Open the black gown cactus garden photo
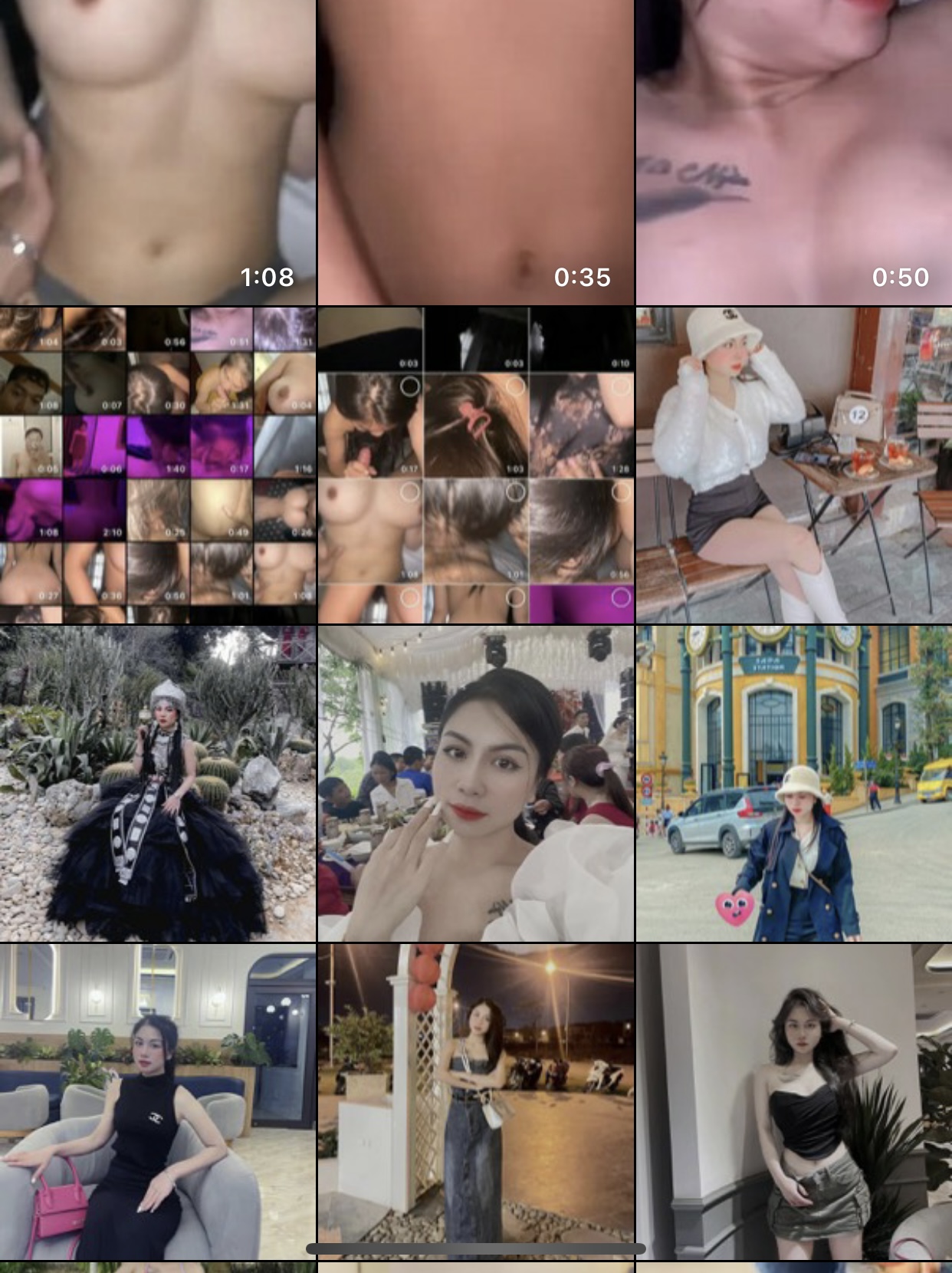 (x=157, y=784)
